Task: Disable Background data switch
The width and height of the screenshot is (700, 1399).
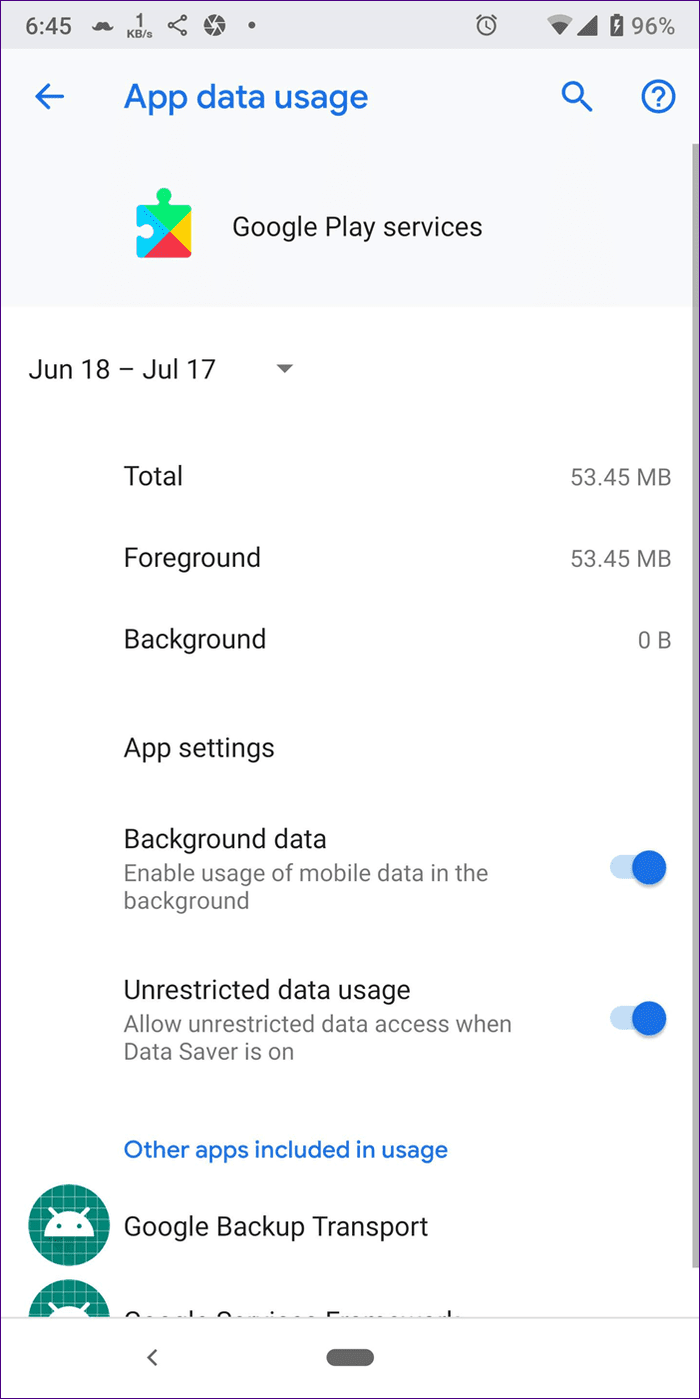Action: click(x=639, y=868)
